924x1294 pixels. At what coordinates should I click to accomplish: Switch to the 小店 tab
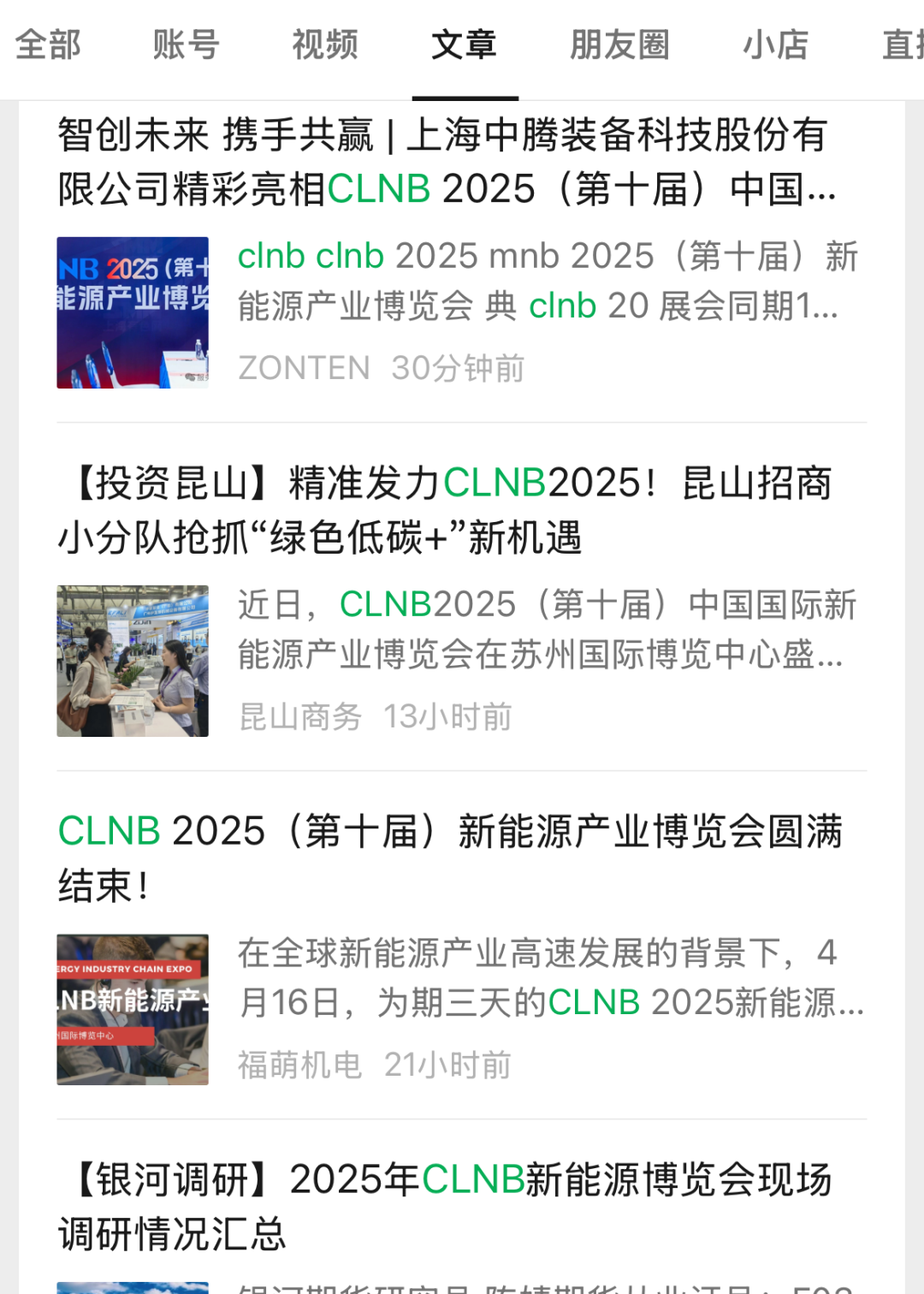775,45
